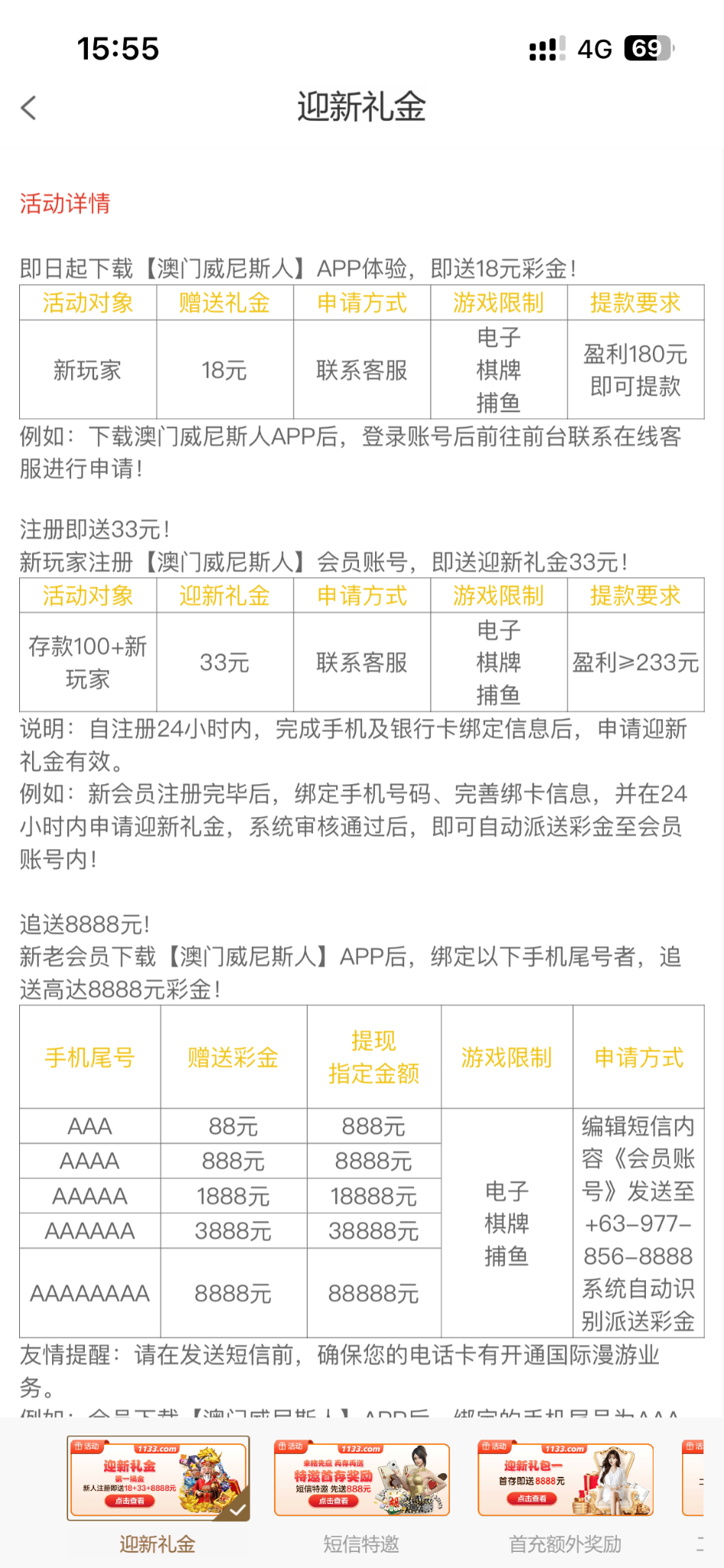Viewport: 724px width, 1568px height.
Task: Switch to the 短信特邀 activity tab
Action: pos(361,1494)
